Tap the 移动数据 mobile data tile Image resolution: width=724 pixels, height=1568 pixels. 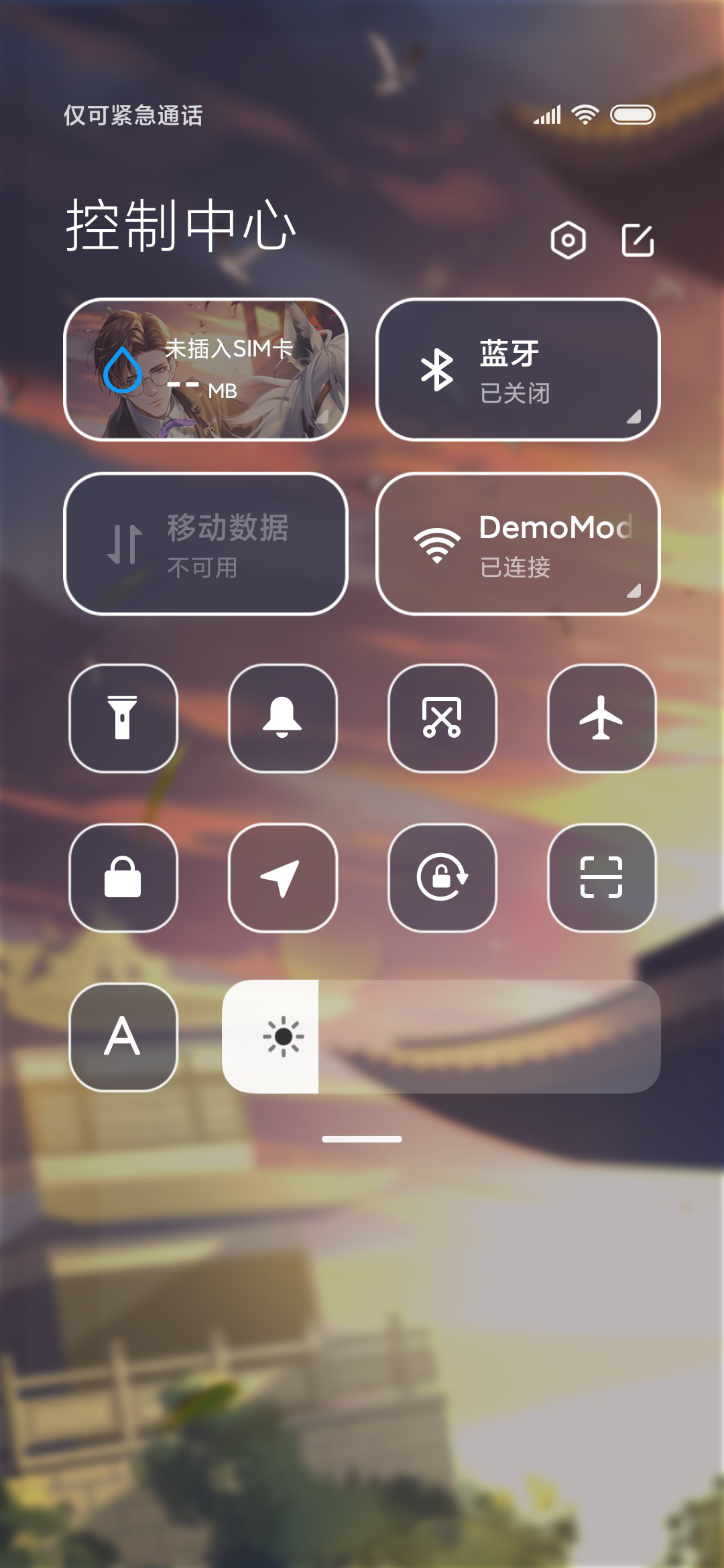click(206, 543)
